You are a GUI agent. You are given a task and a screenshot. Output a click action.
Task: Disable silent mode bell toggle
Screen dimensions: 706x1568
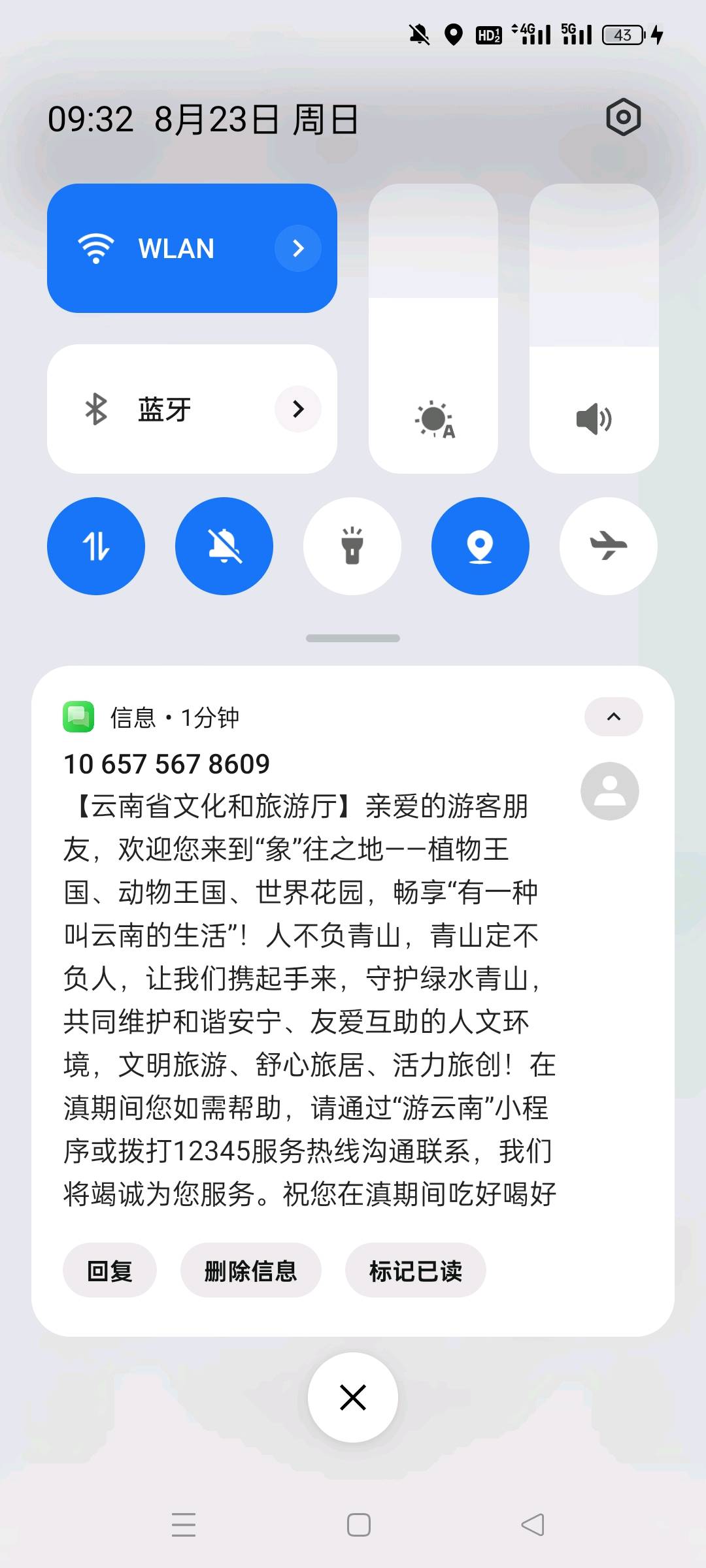[x=224, y=546]
